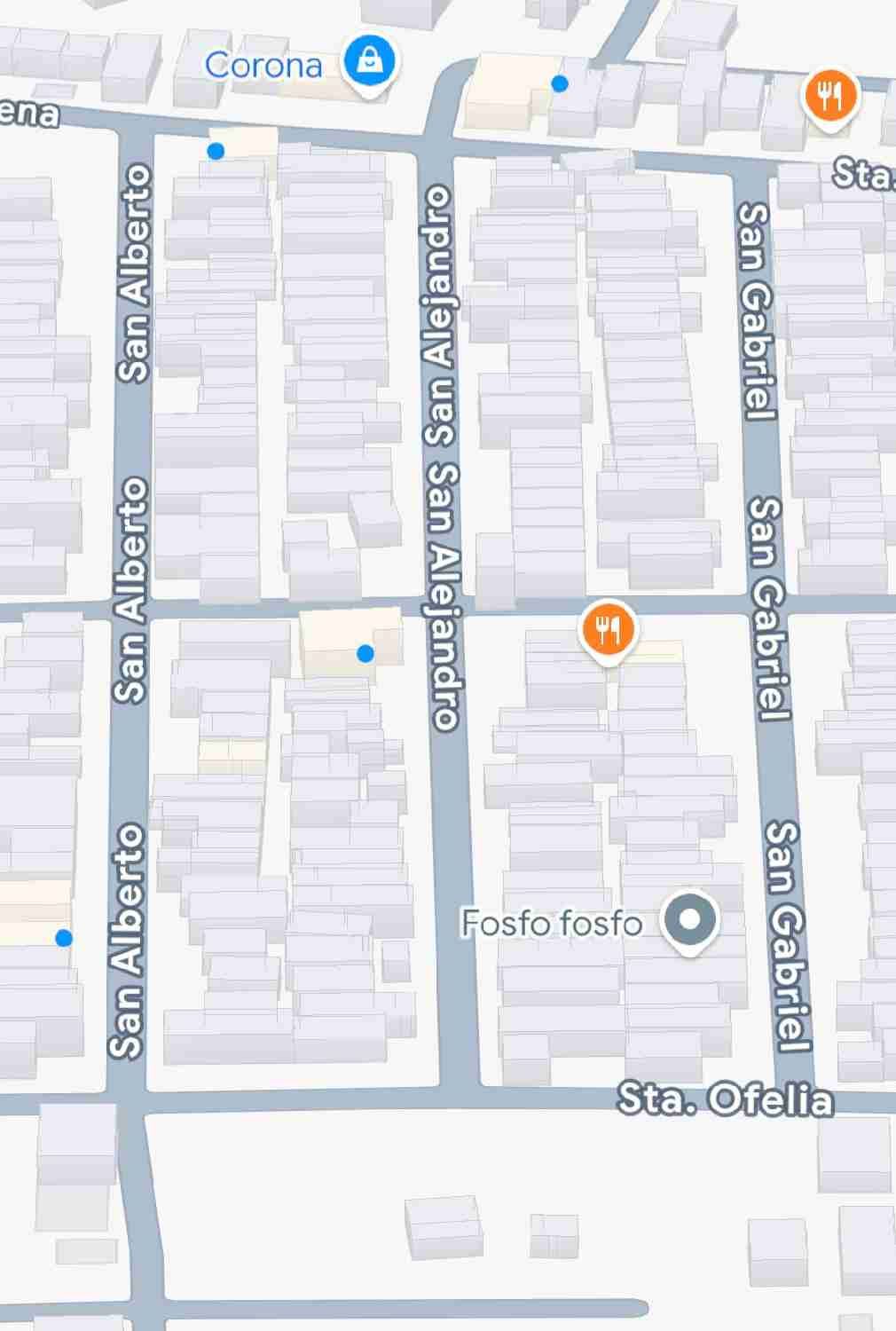Open the Corona shopping pin

point(371,64)
